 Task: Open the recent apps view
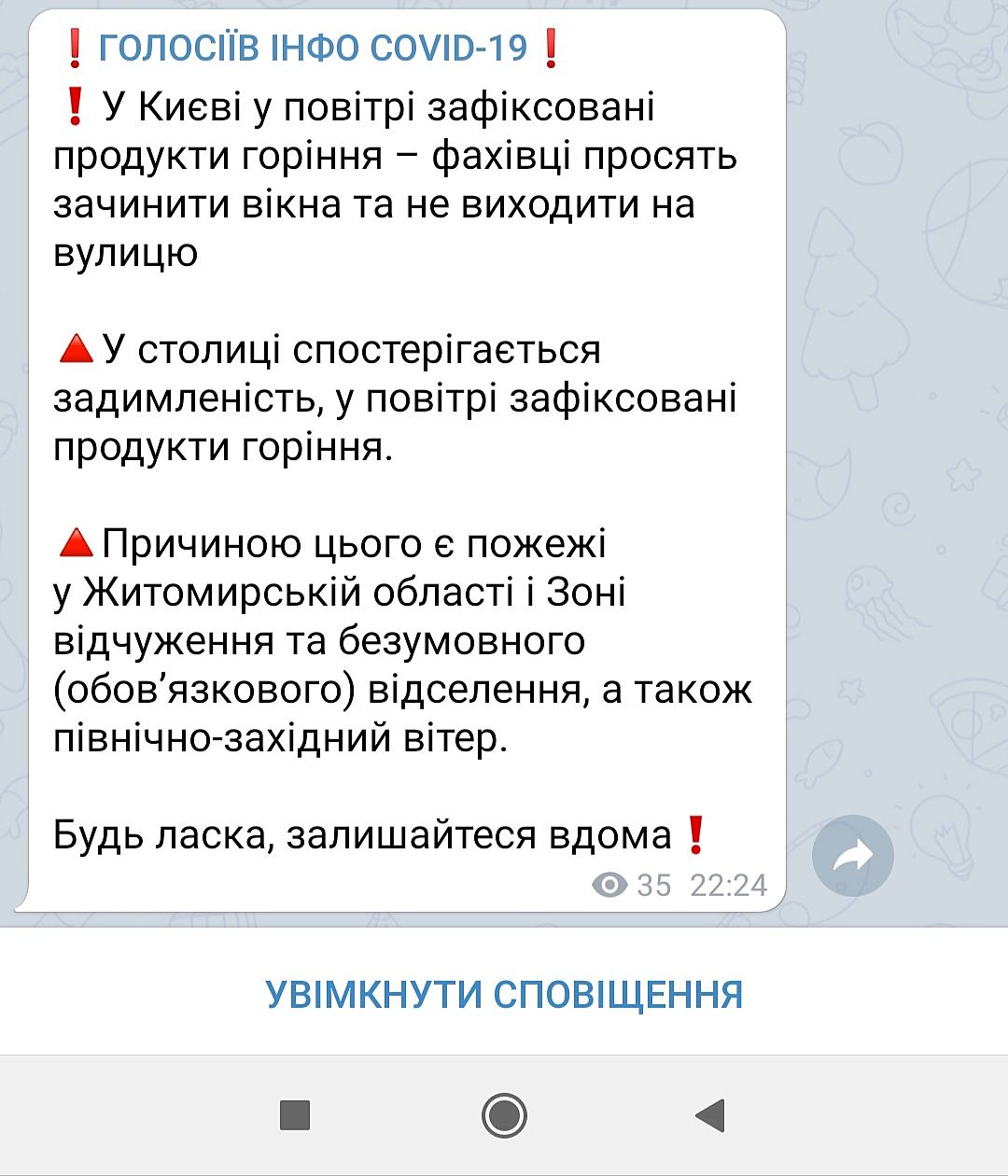pos(295,1114)
